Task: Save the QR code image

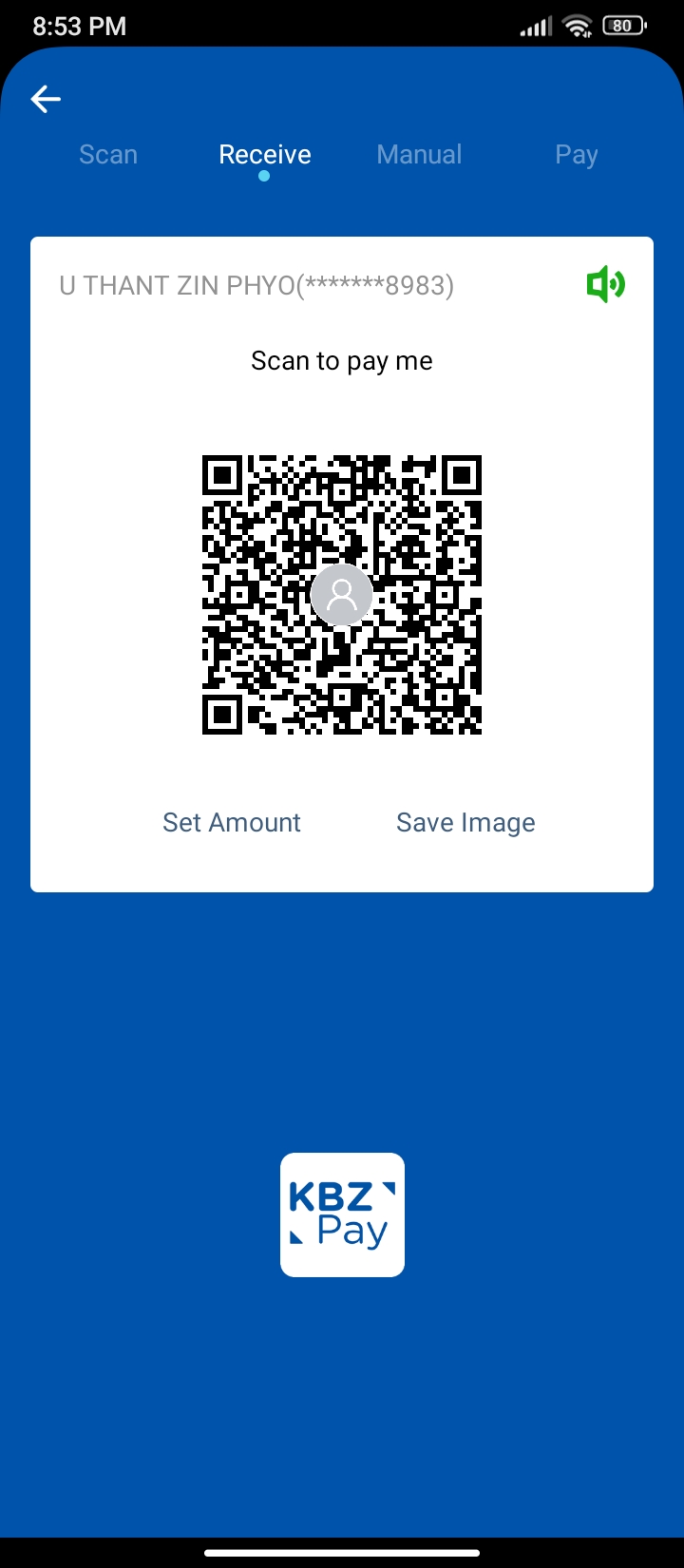Action: (x=465, y=822)
